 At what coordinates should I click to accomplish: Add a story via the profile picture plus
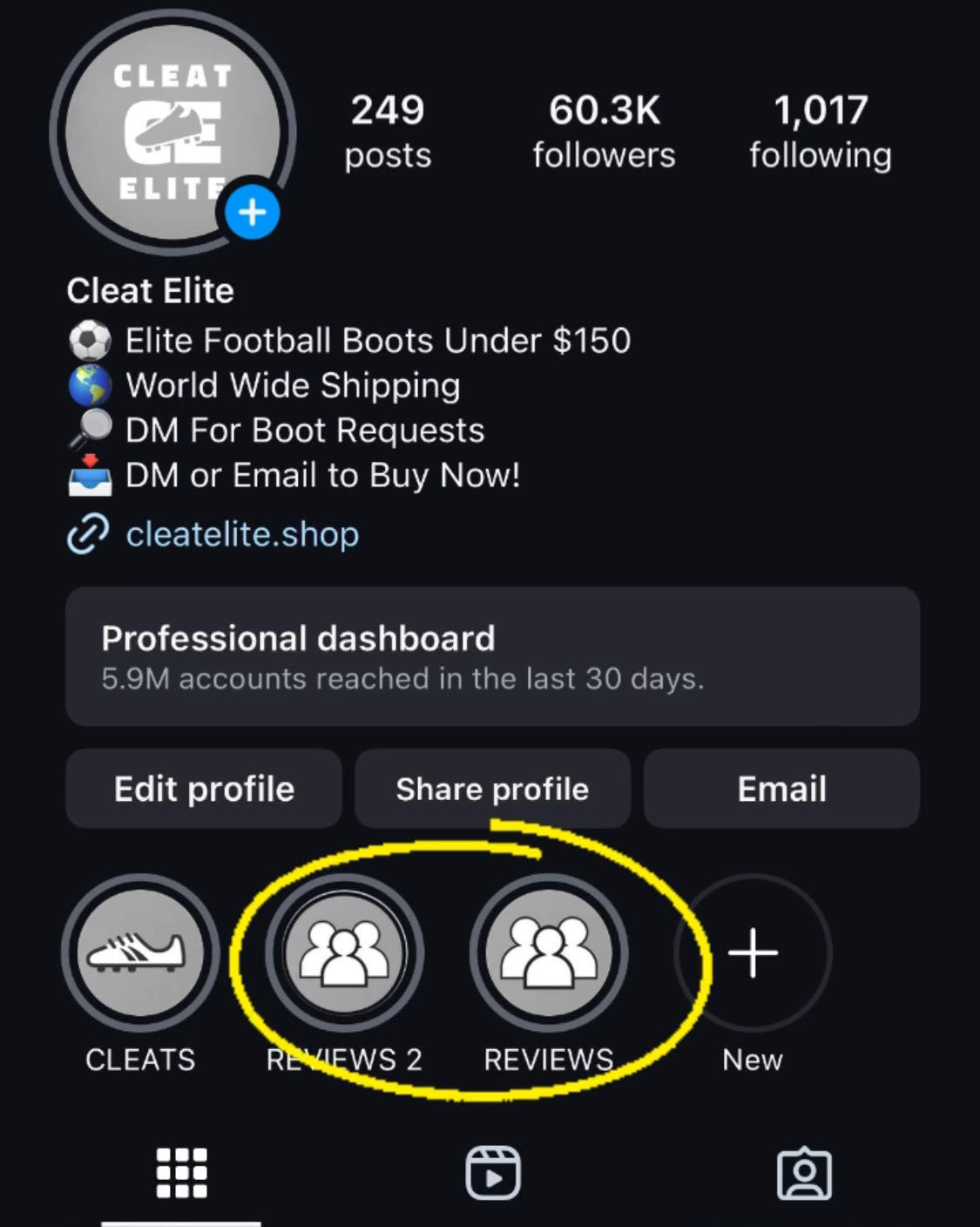[x=252, y=212]
